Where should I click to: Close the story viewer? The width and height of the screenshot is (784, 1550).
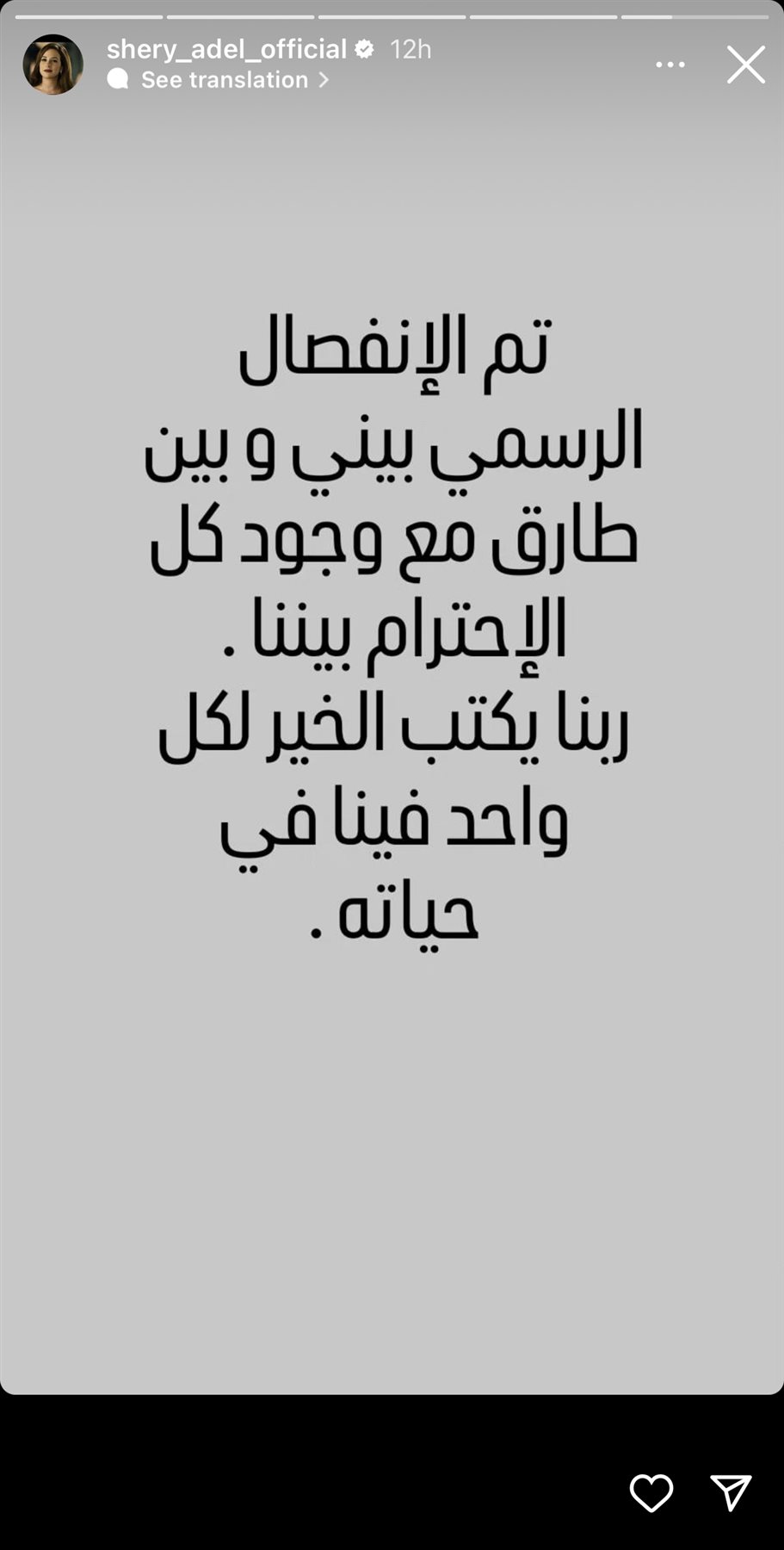[x=745, y=65]
